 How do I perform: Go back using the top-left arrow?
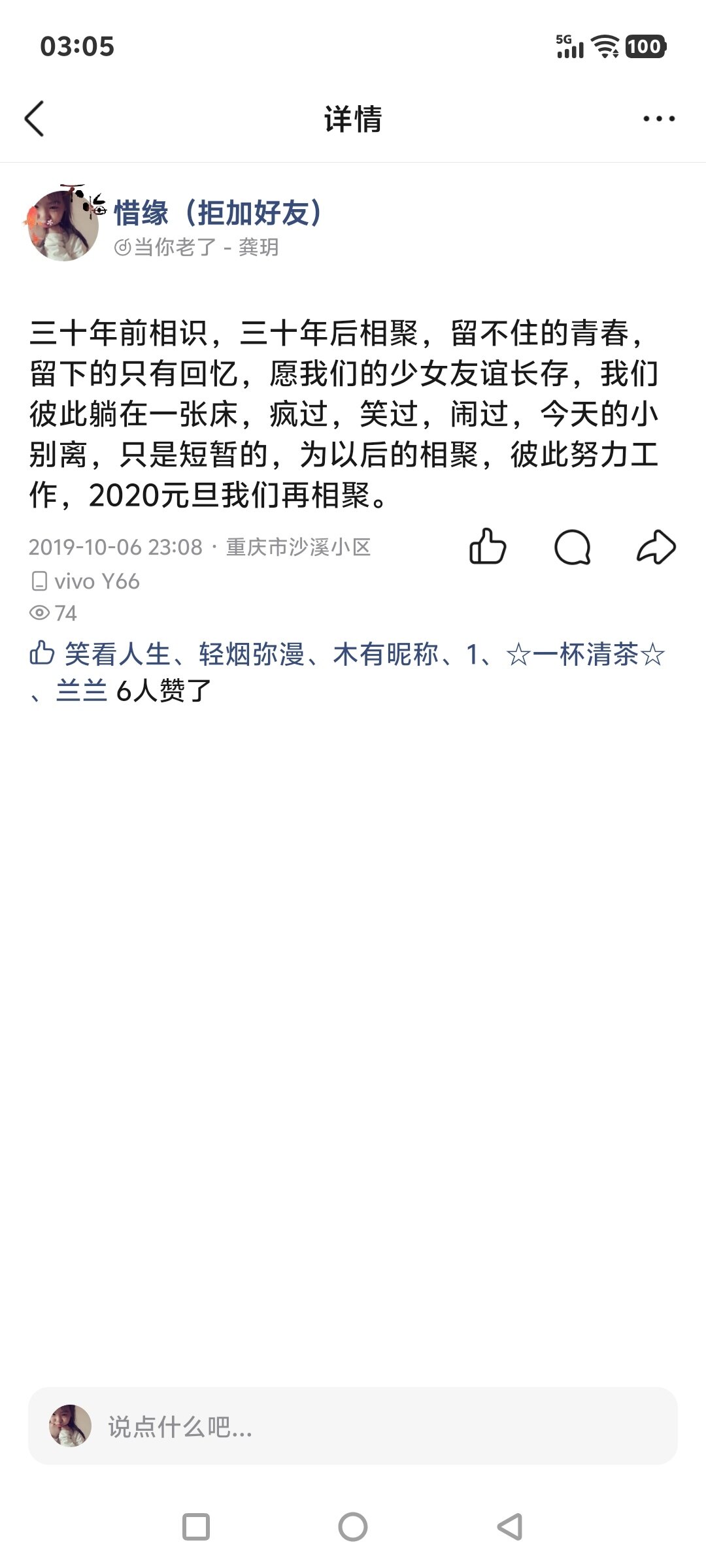(34, 119)
